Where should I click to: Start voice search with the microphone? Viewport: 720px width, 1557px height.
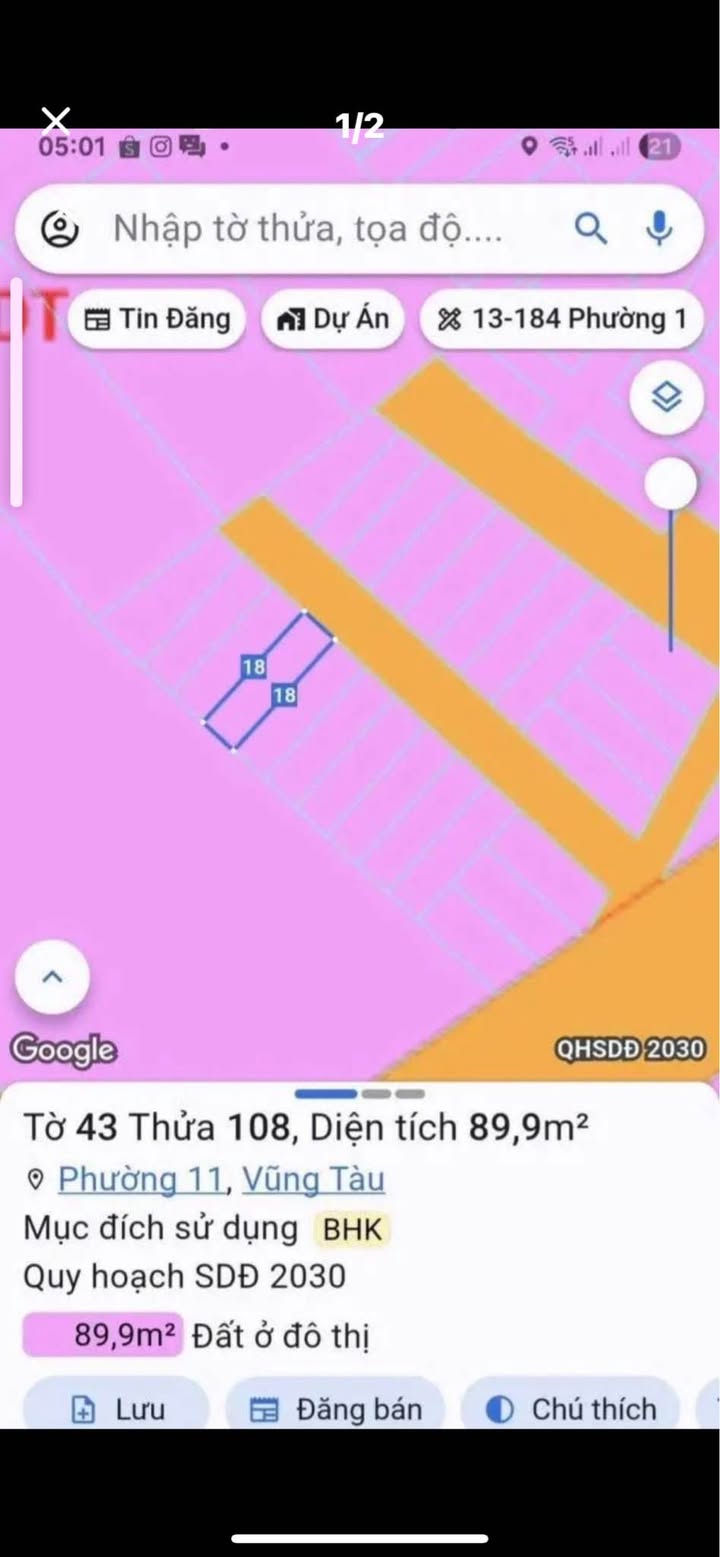tap(658, 229)
